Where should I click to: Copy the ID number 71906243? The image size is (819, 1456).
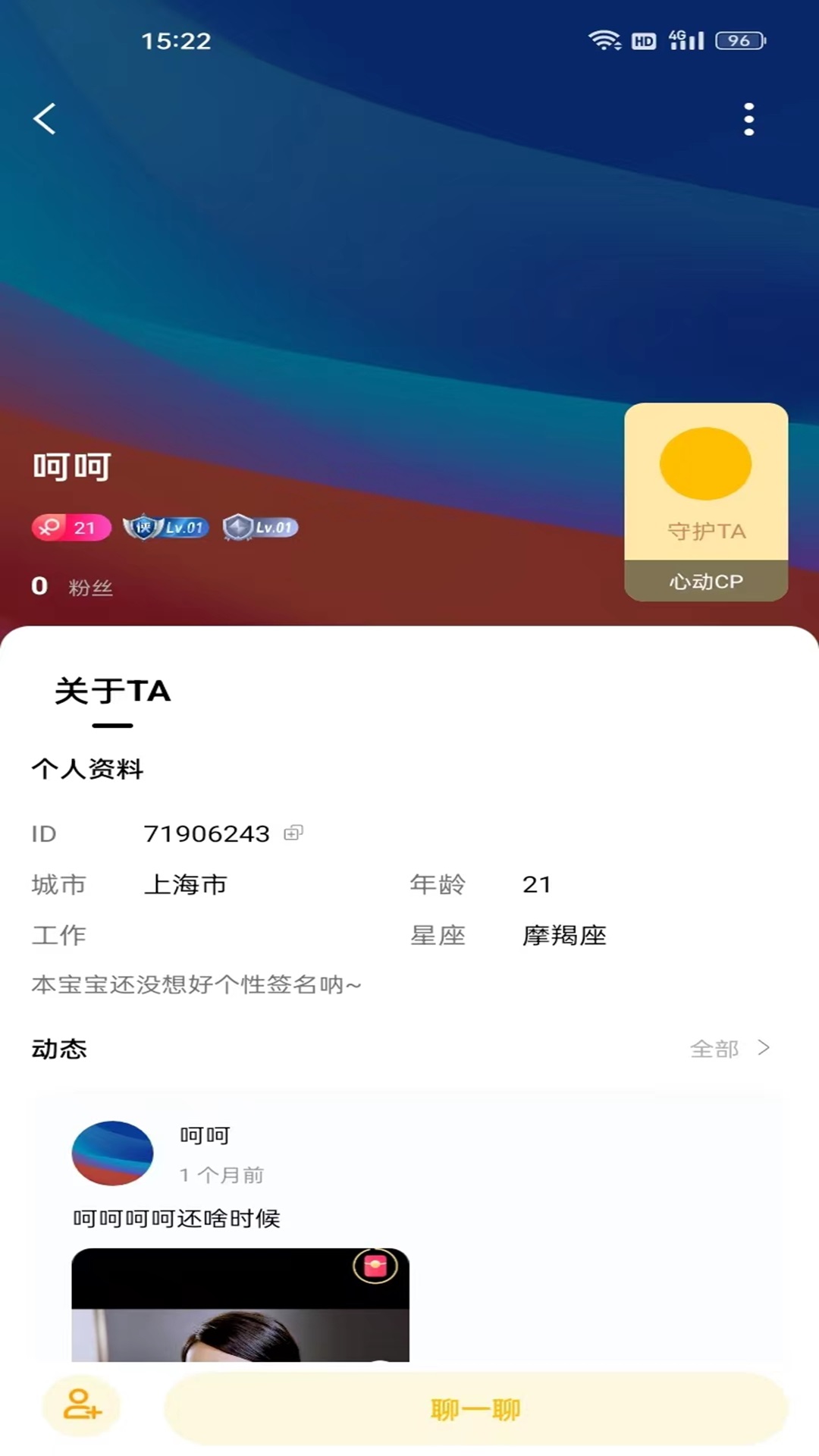(293, 833)
